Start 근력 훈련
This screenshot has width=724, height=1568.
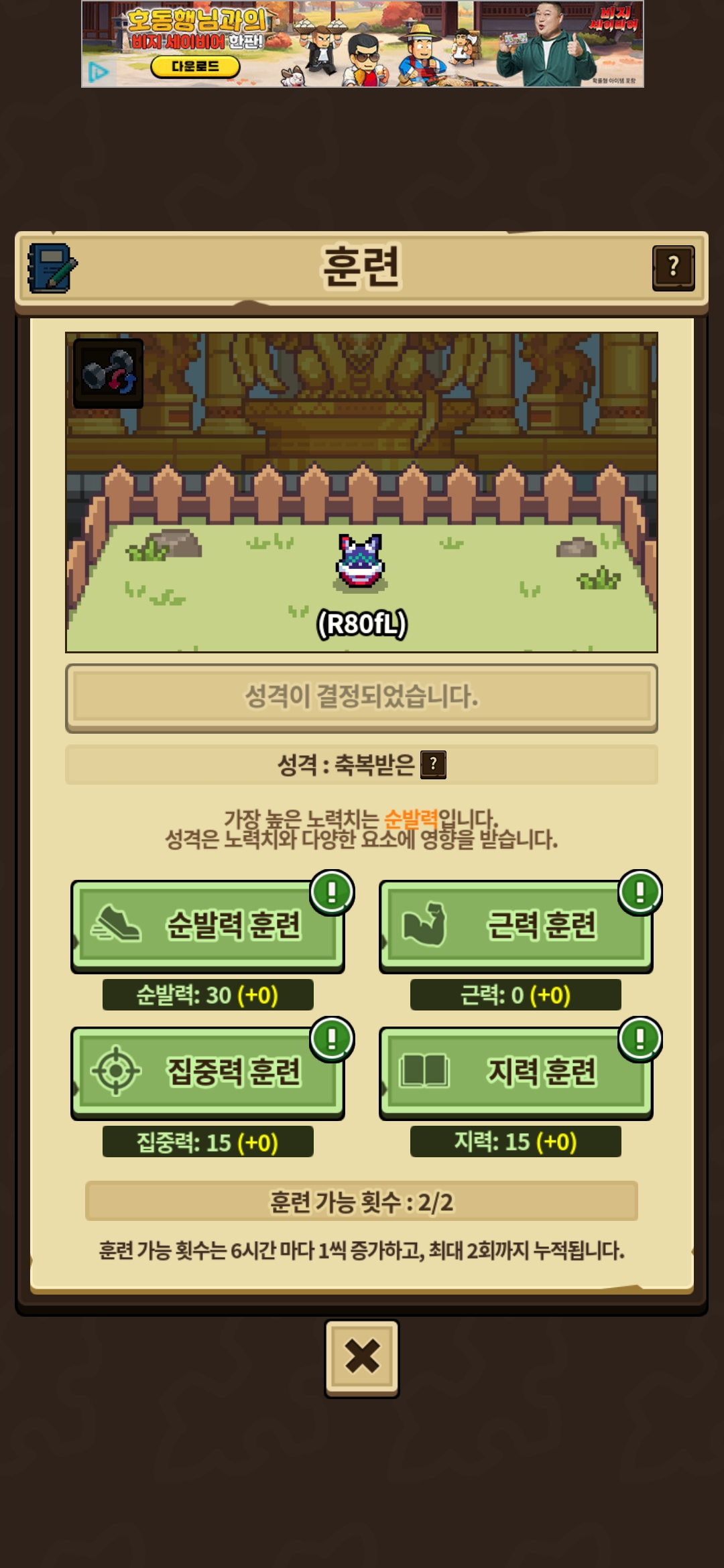click(x=516, y=927)
